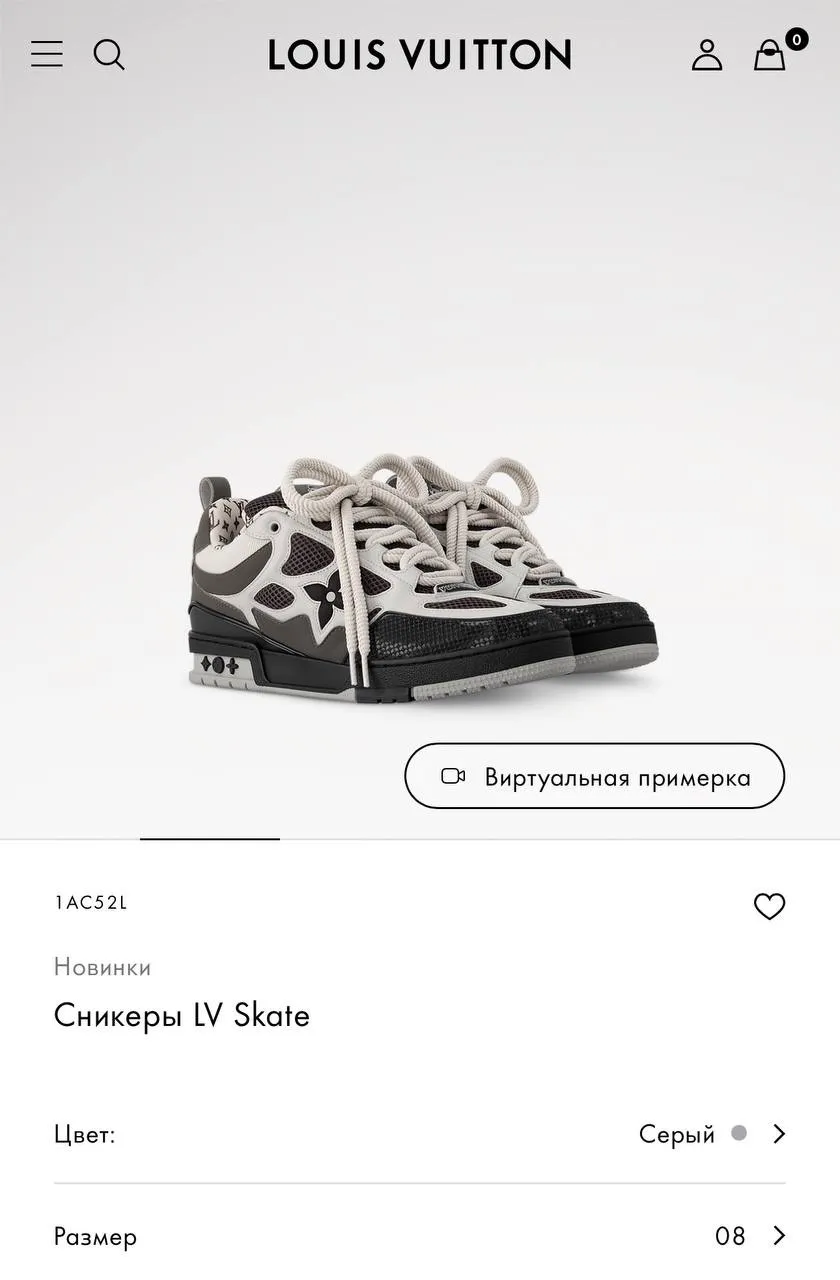
Task: Open the LV Skate sneaker product image
Action: coord(424,578)
